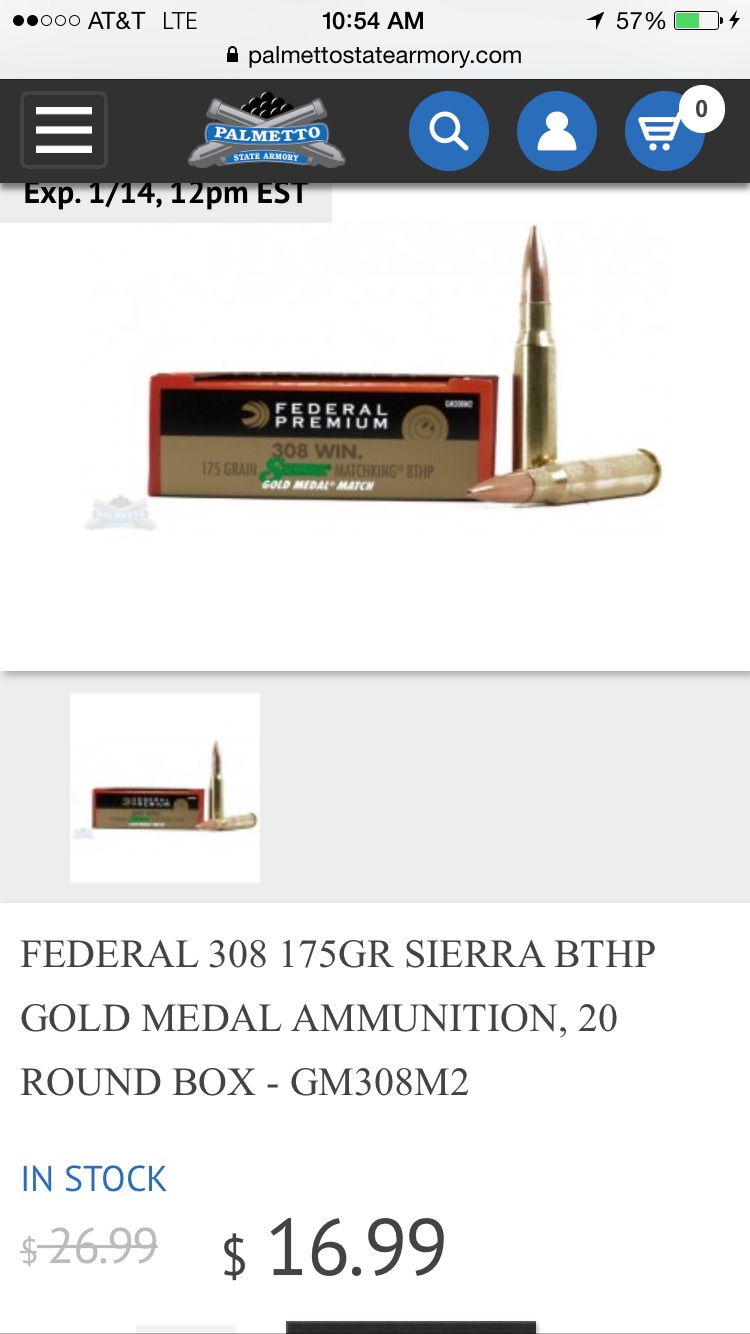Select the small product thumbnail image

165,788
